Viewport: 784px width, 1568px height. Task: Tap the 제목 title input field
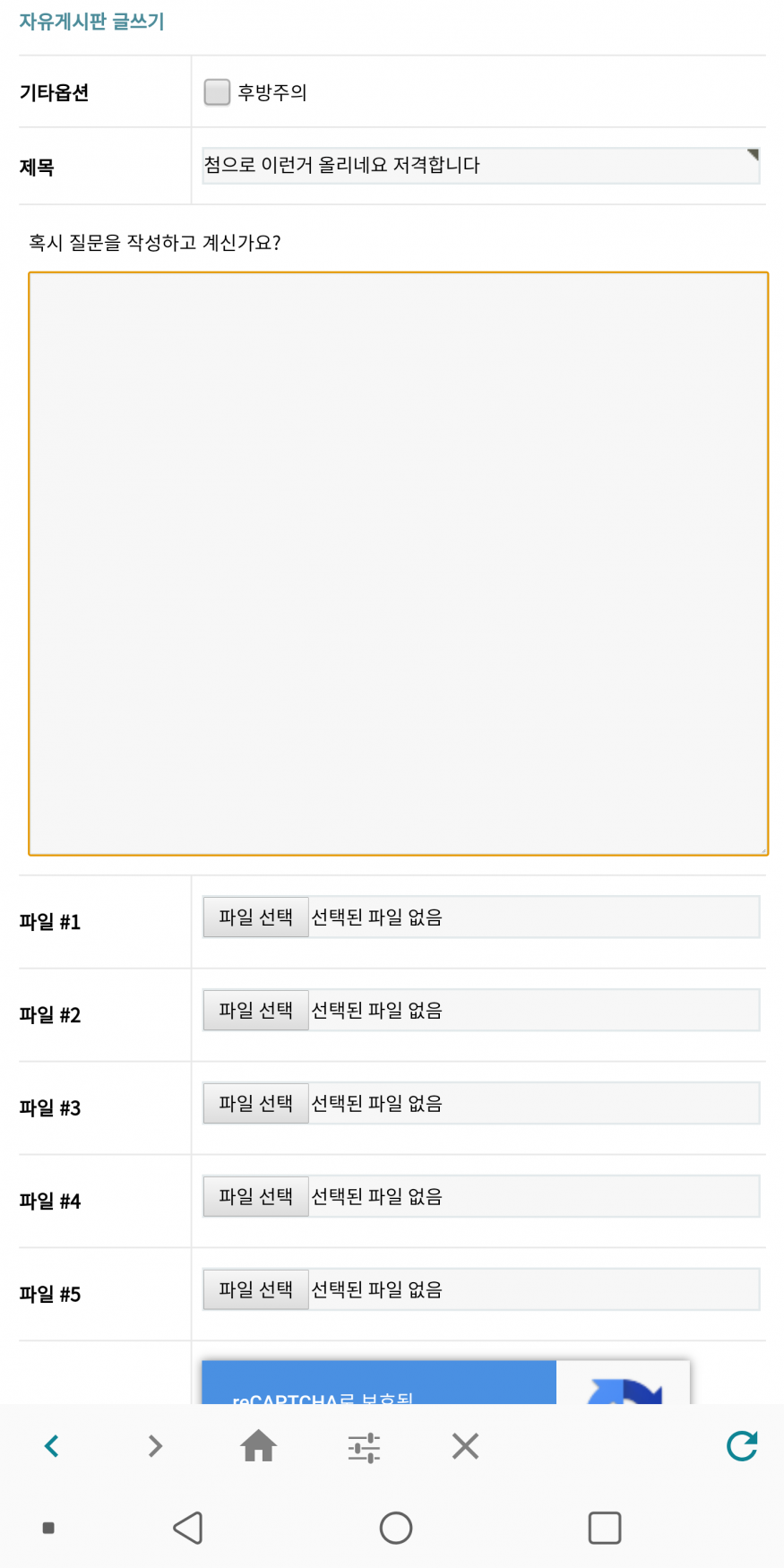click(480, 166)
